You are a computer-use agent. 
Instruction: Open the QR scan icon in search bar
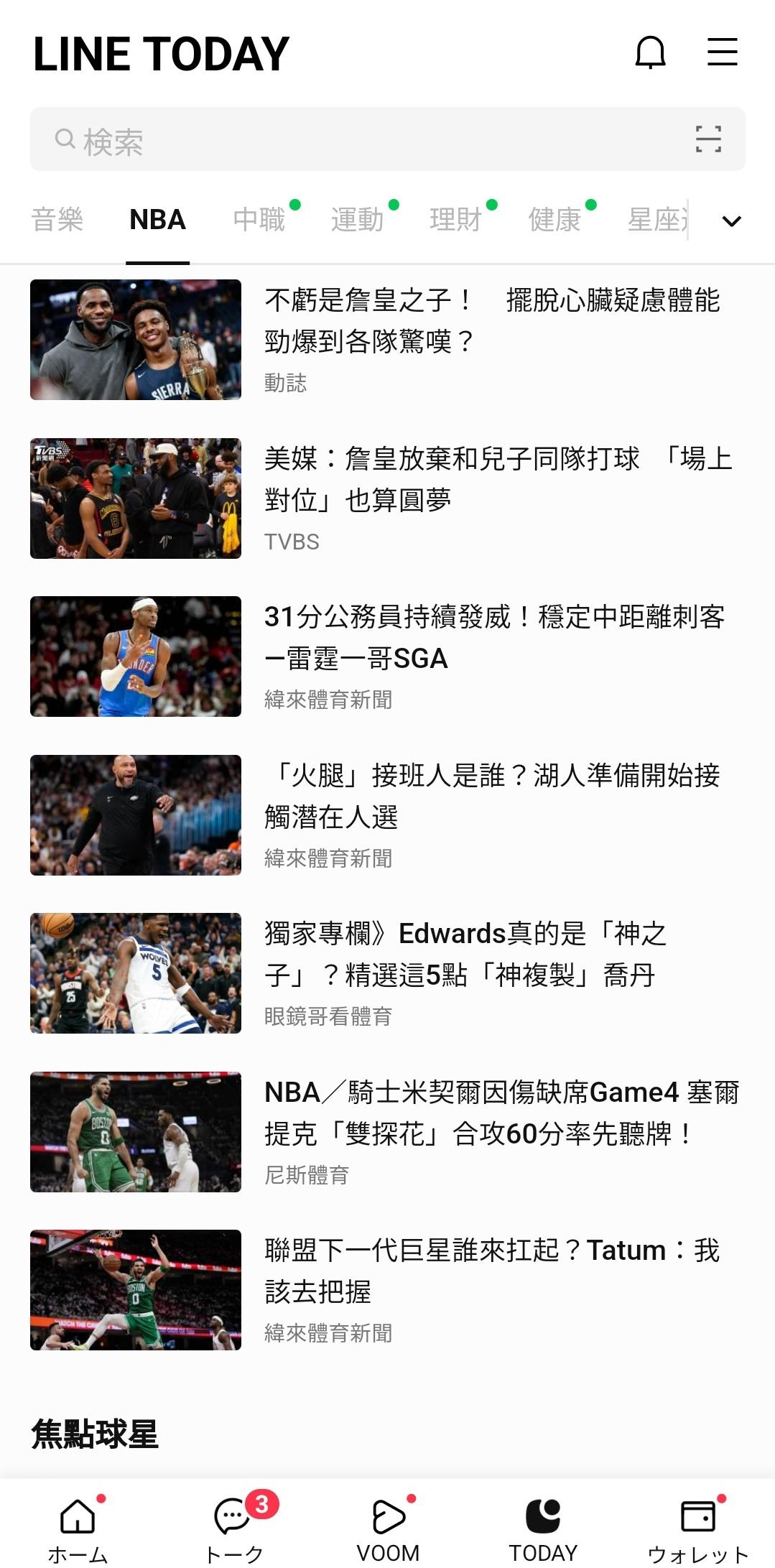708,139
